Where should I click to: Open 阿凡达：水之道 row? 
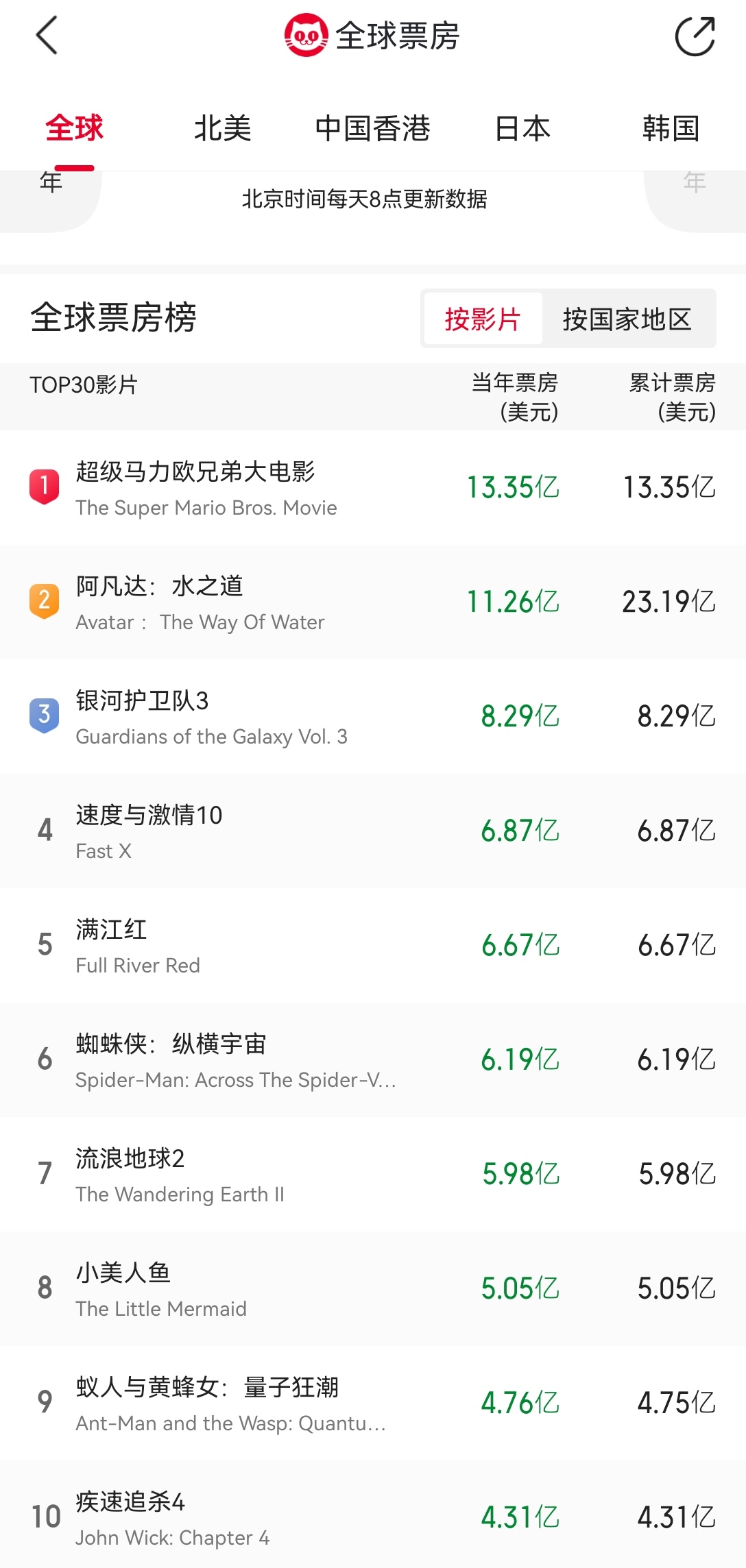373,602
